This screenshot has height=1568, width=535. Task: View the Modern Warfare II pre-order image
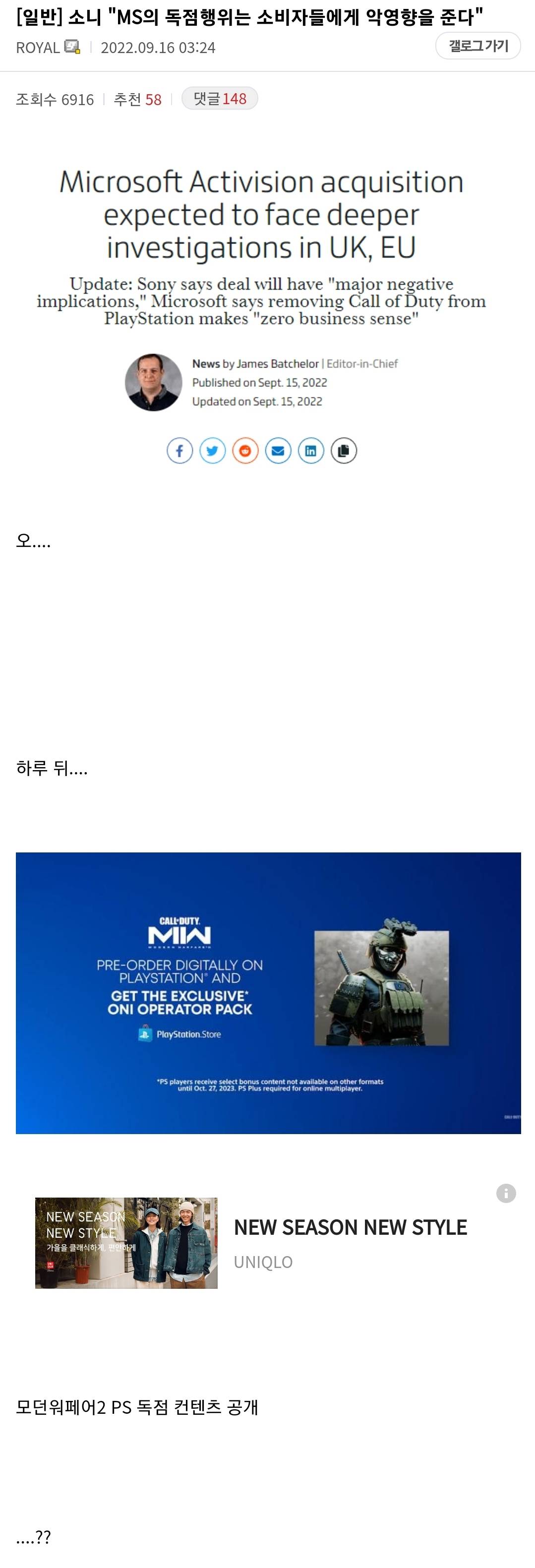pyautogui.click(x=268, y=993)
